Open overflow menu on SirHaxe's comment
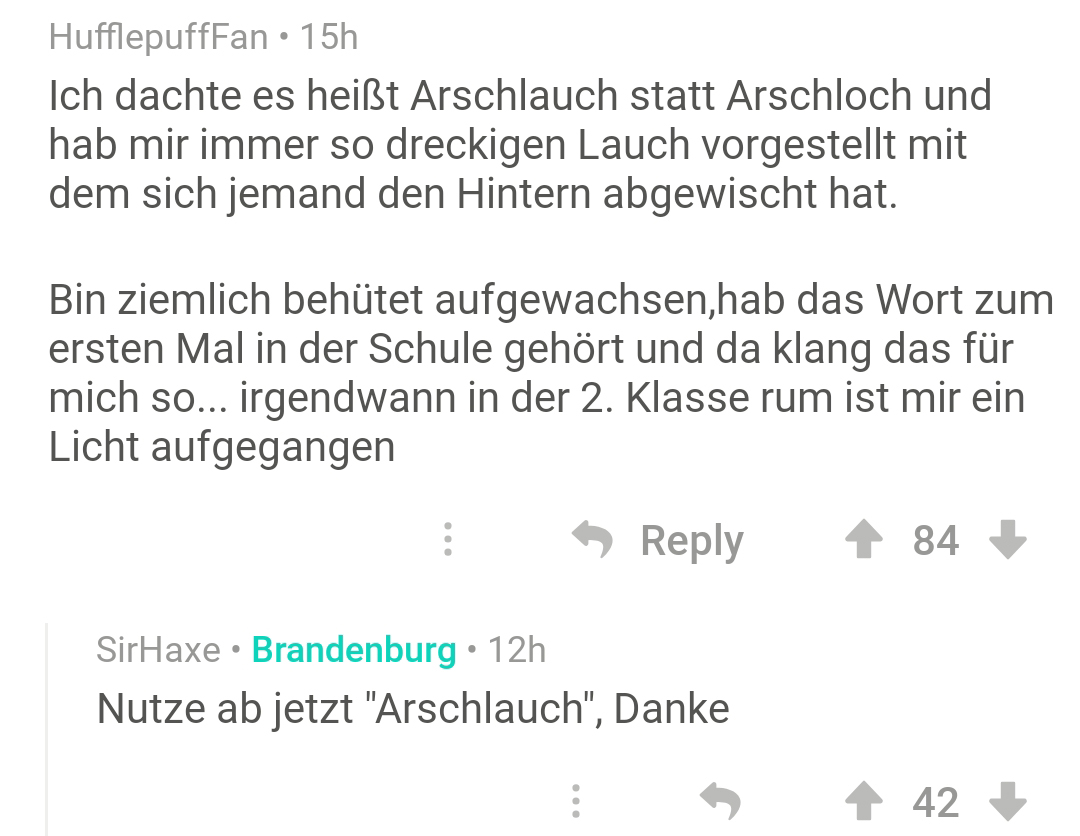This screenshot has width=1080, height=836. (575, 801)
